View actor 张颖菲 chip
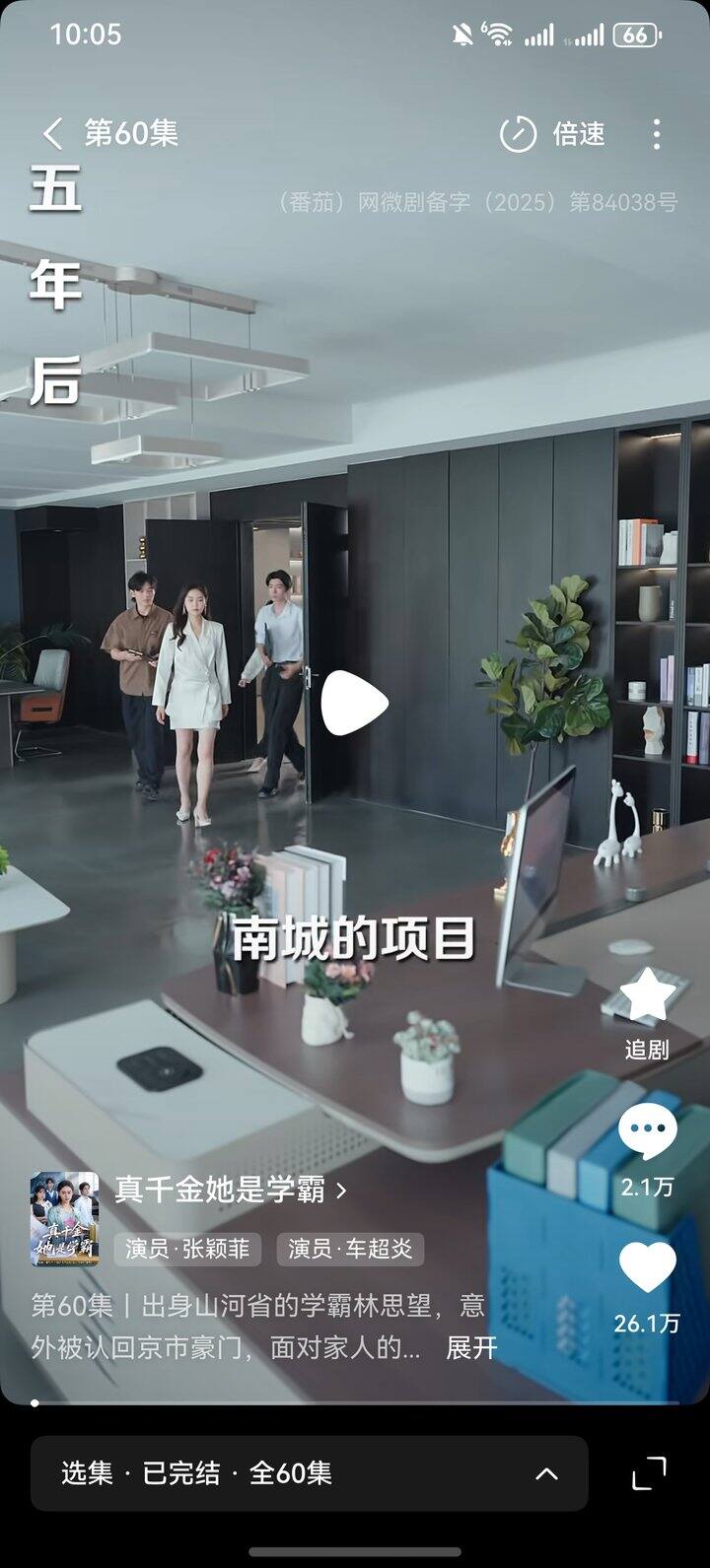Screen dimensions: 710x1568 coord(187,1249)
